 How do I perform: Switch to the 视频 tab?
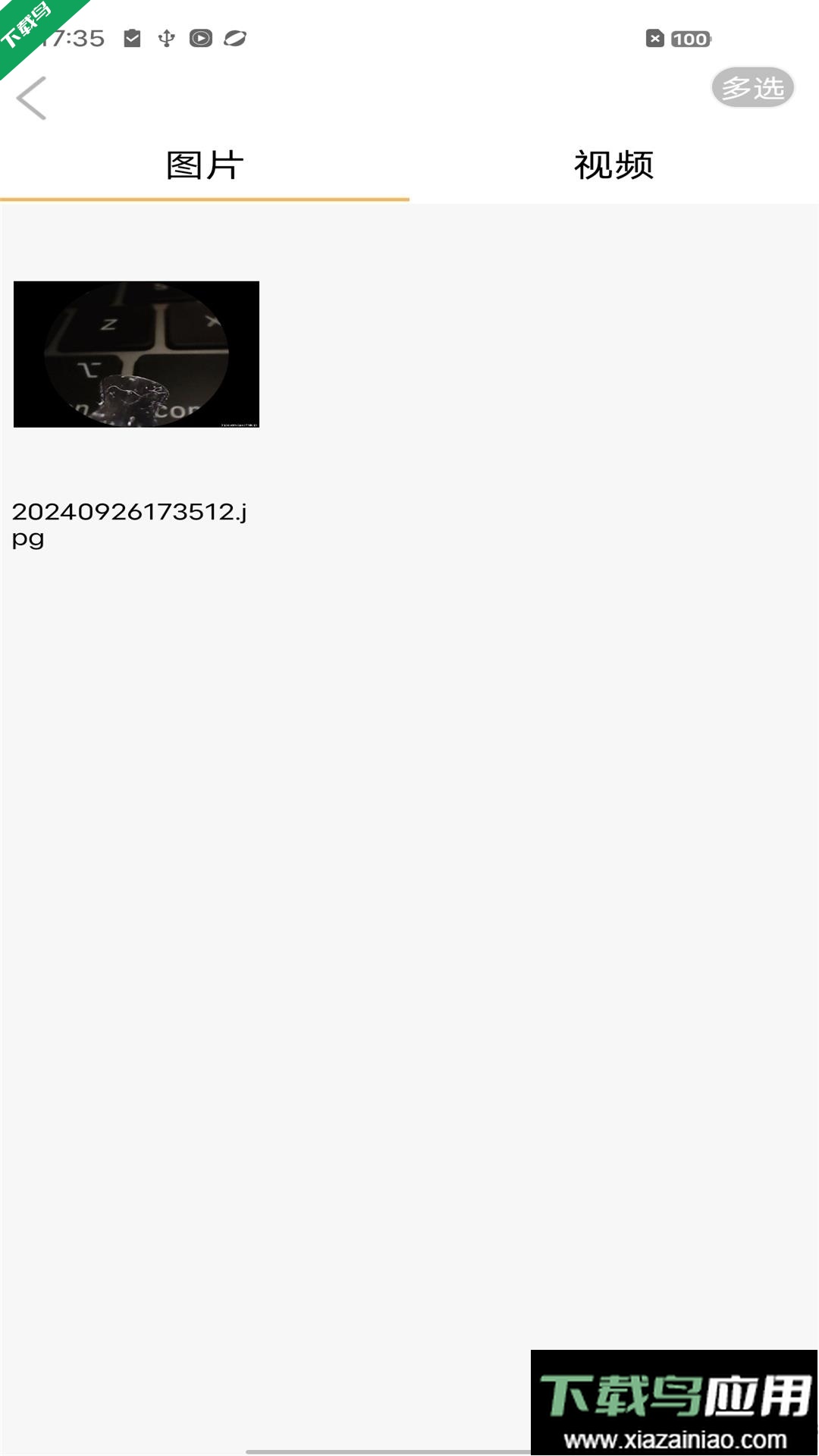pyautogui.click(x=613, y=165)
